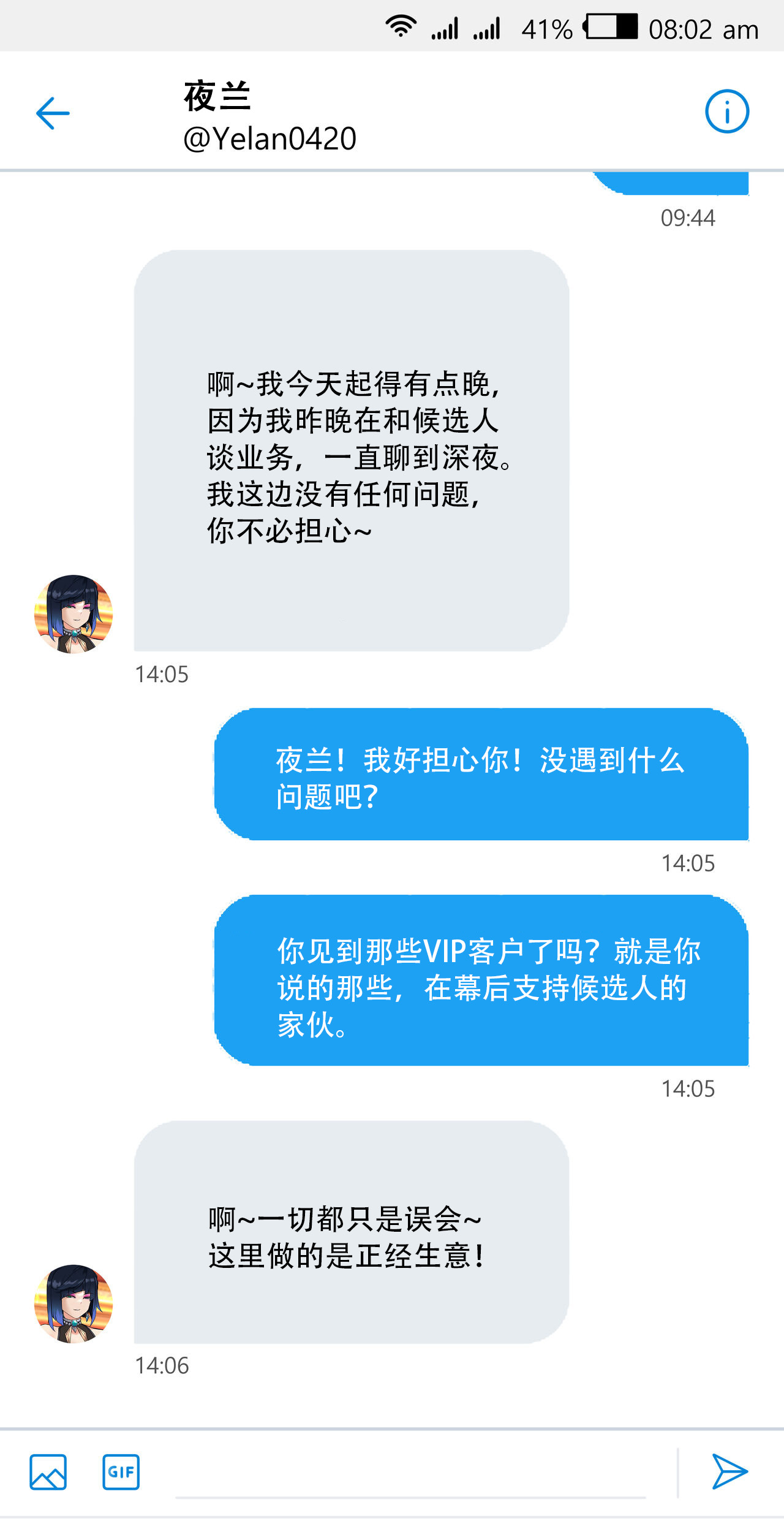Go back using the arrow icon
The height and width of the screenshot is (1521, 784).
pyautogui.click(x=53, y=113)
